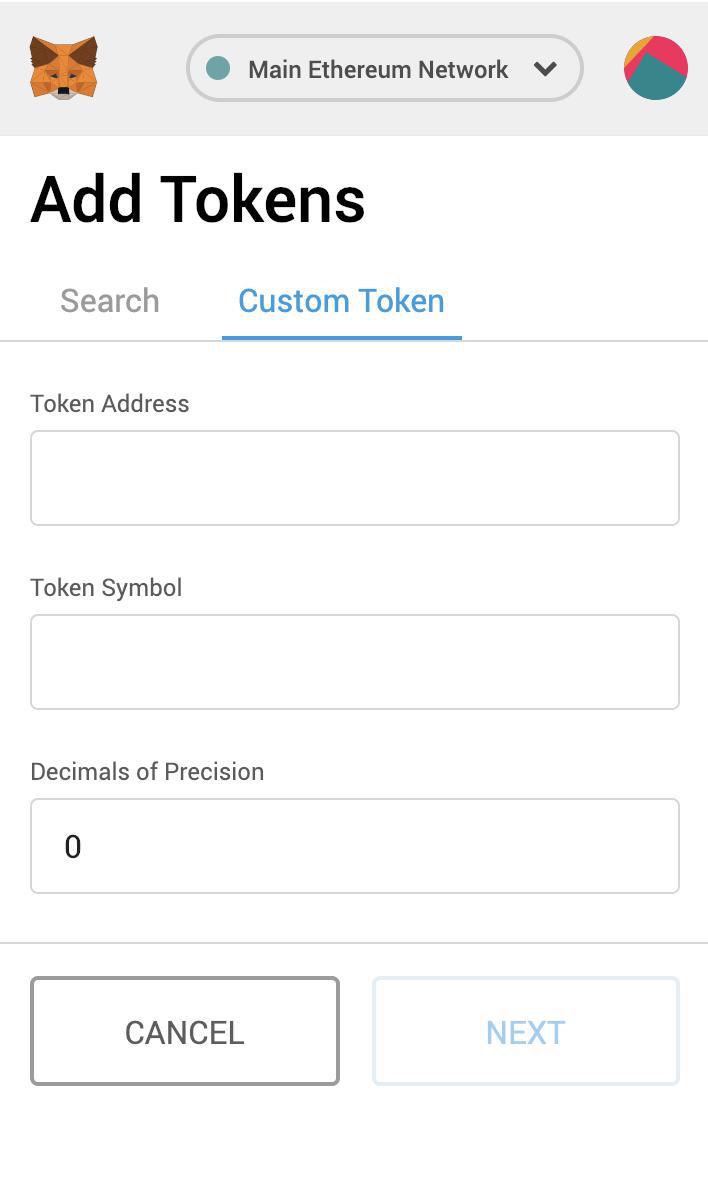Switch to the Search tab
This screenshot has height=1202, width=708.
tap(110, 301)
